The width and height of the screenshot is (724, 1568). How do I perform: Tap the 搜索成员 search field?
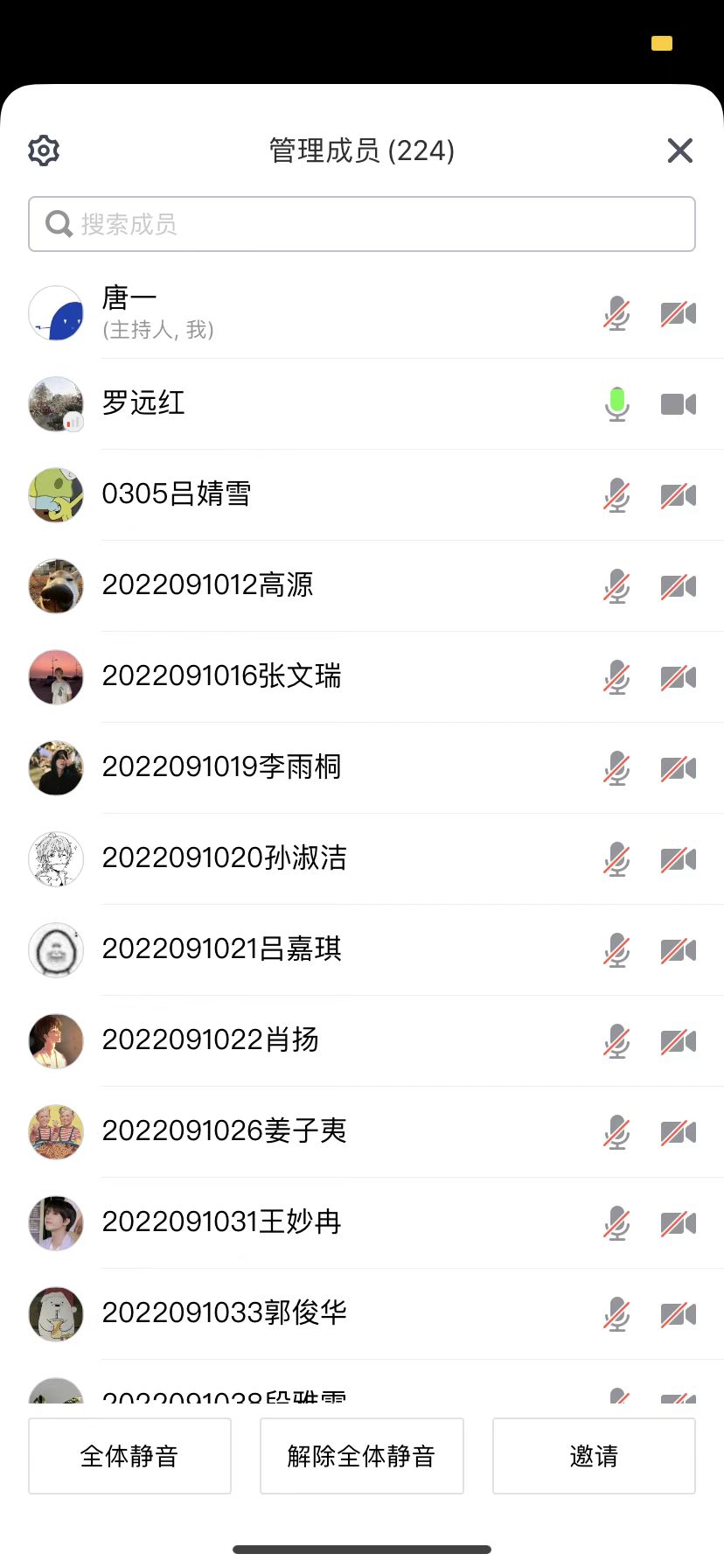click(x=362, y=224)
